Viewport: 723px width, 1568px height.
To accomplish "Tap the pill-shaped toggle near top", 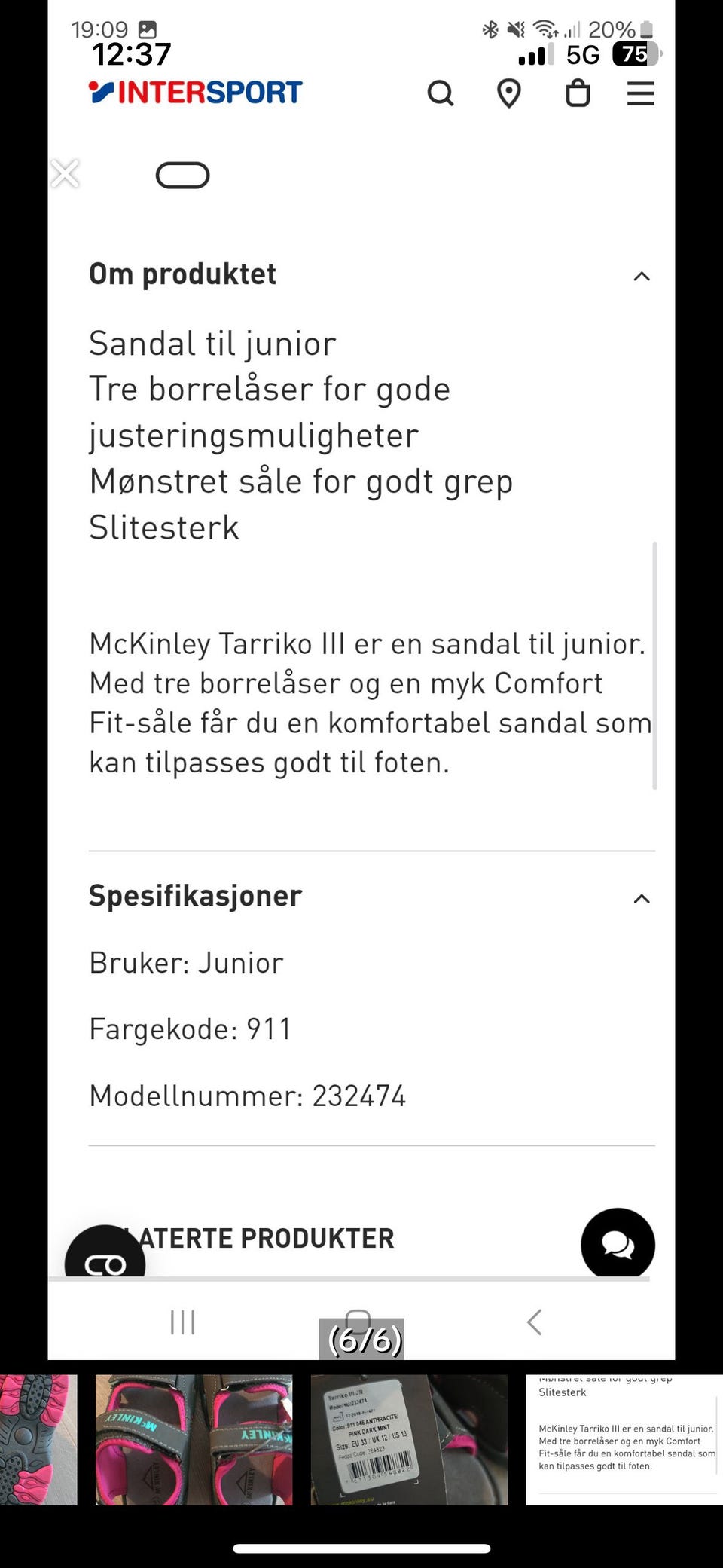I will click(183, 174).
